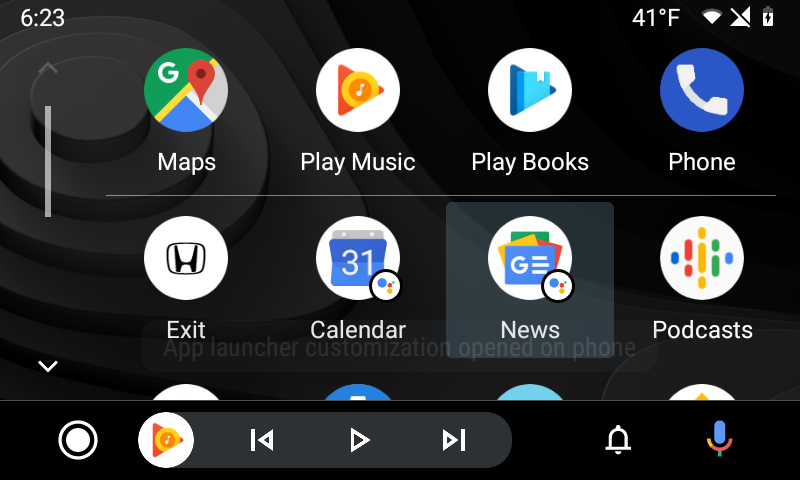Image resolution: width=800 pixels, height=480 pixels.
Task: Skip to the next track
Action: 454,440
